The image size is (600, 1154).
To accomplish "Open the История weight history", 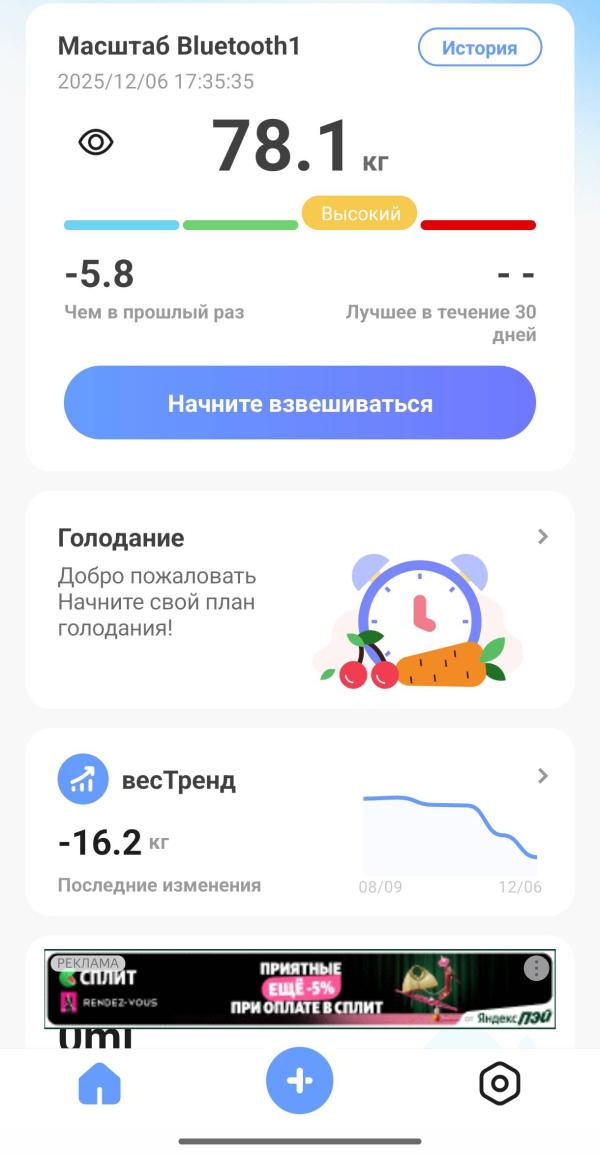I will 480,47.
